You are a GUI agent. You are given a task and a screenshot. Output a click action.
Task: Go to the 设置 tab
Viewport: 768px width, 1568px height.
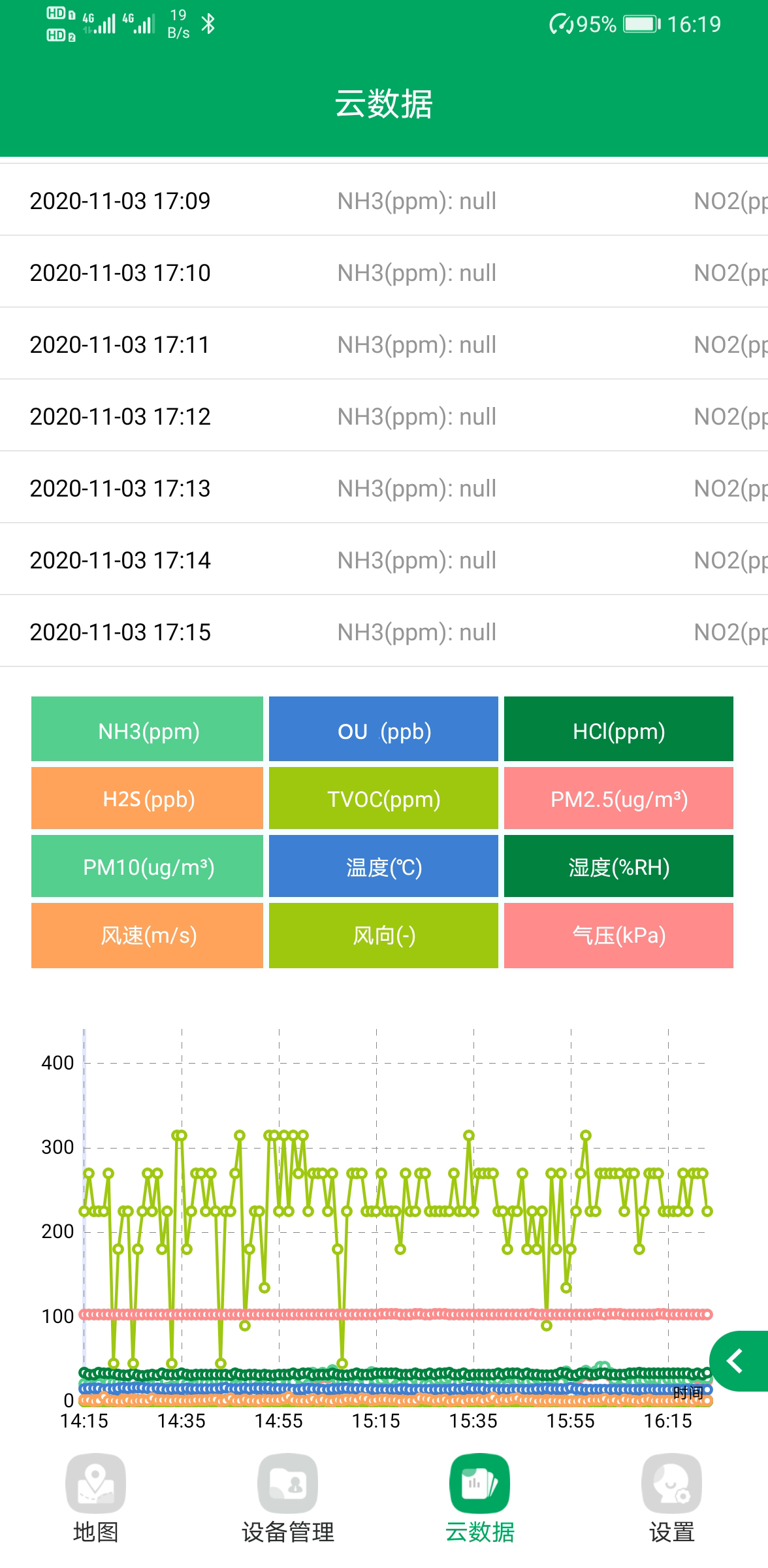[x=671, y=1499]
